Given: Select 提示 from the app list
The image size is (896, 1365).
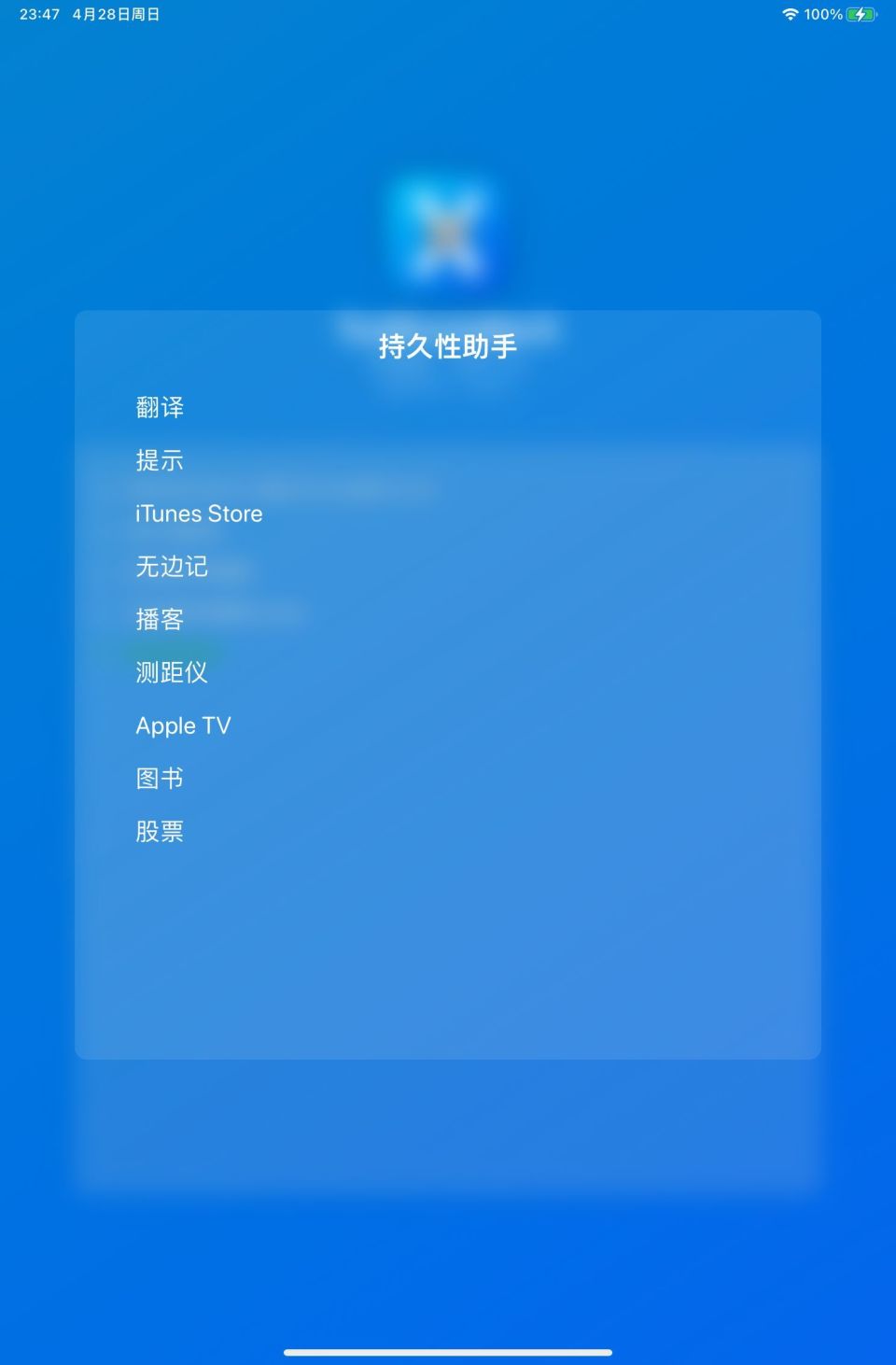Looking at the screenshot, I should [x=160, y=460].
